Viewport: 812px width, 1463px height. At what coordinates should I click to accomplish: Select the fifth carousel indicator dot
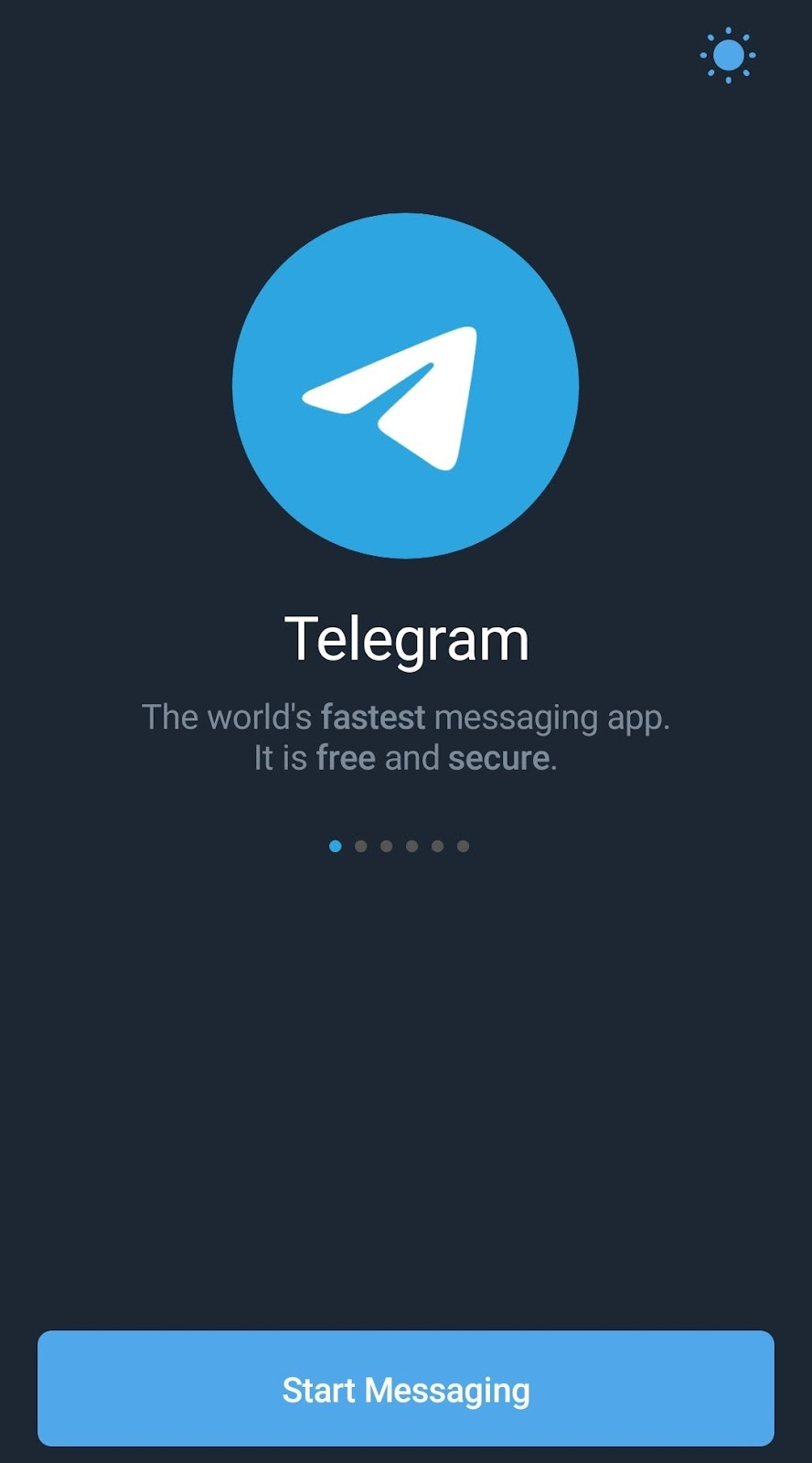[x=437, y=846]
